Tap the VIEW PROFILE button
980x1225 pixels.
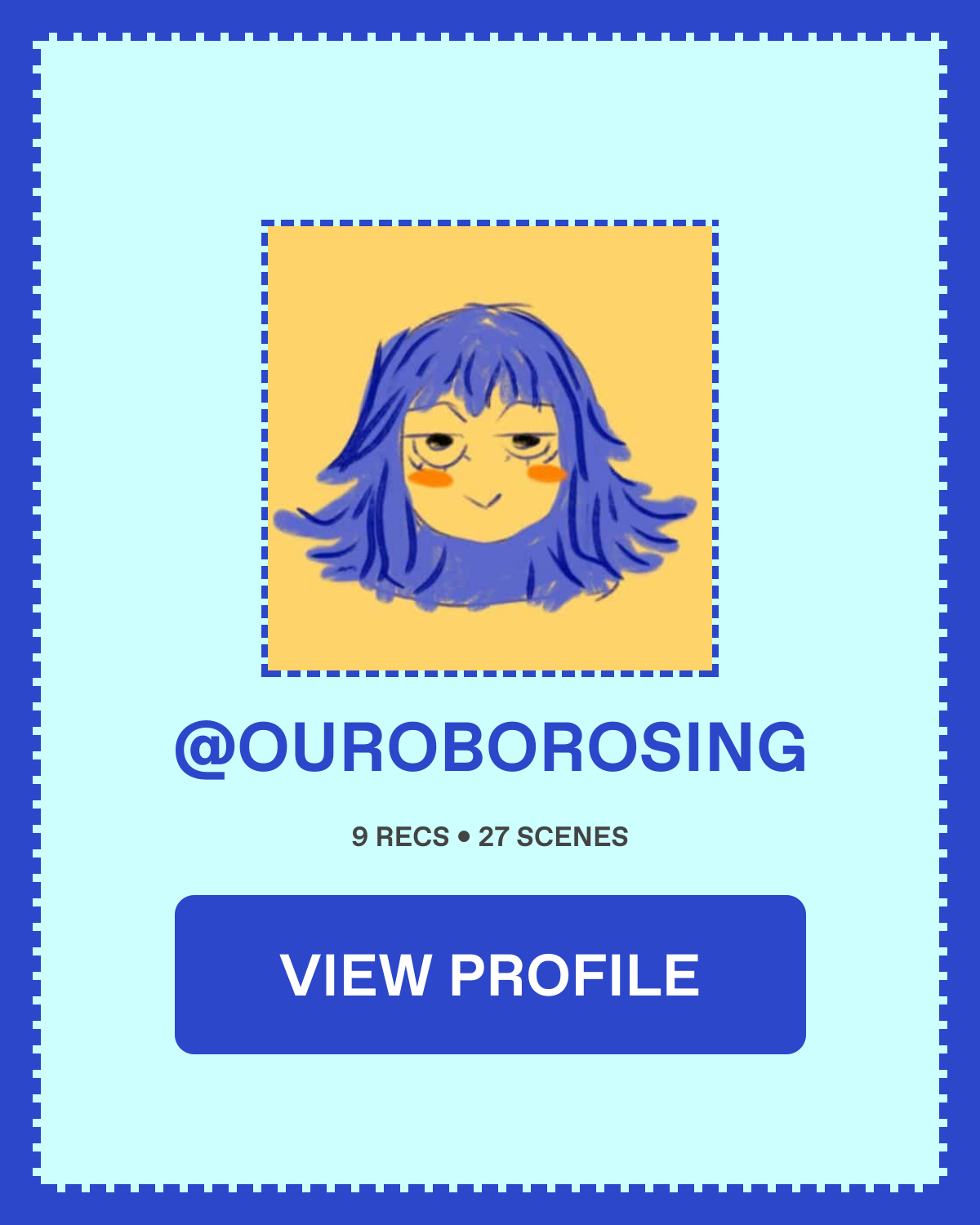tap(490, 974)
